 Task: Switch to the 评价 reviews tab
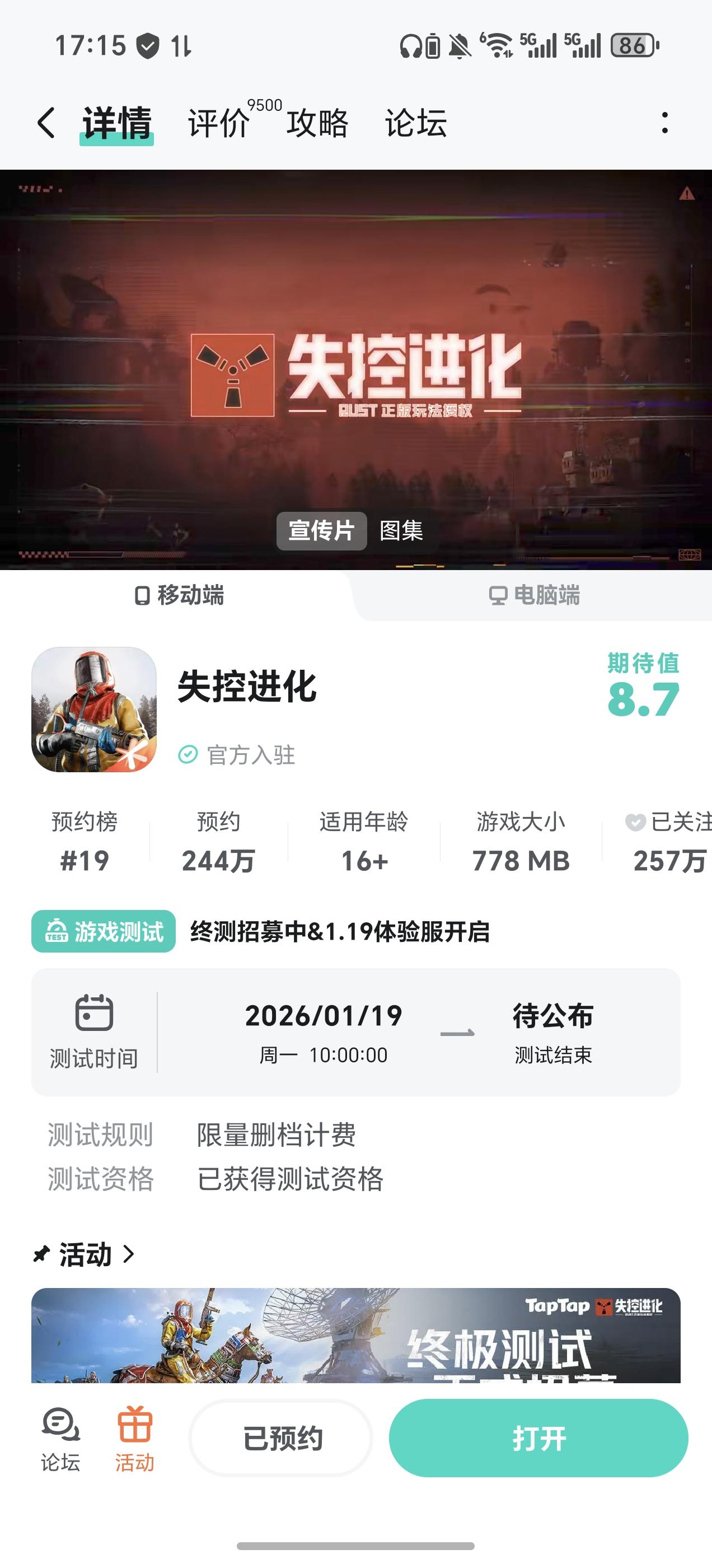tap(219, 123)
